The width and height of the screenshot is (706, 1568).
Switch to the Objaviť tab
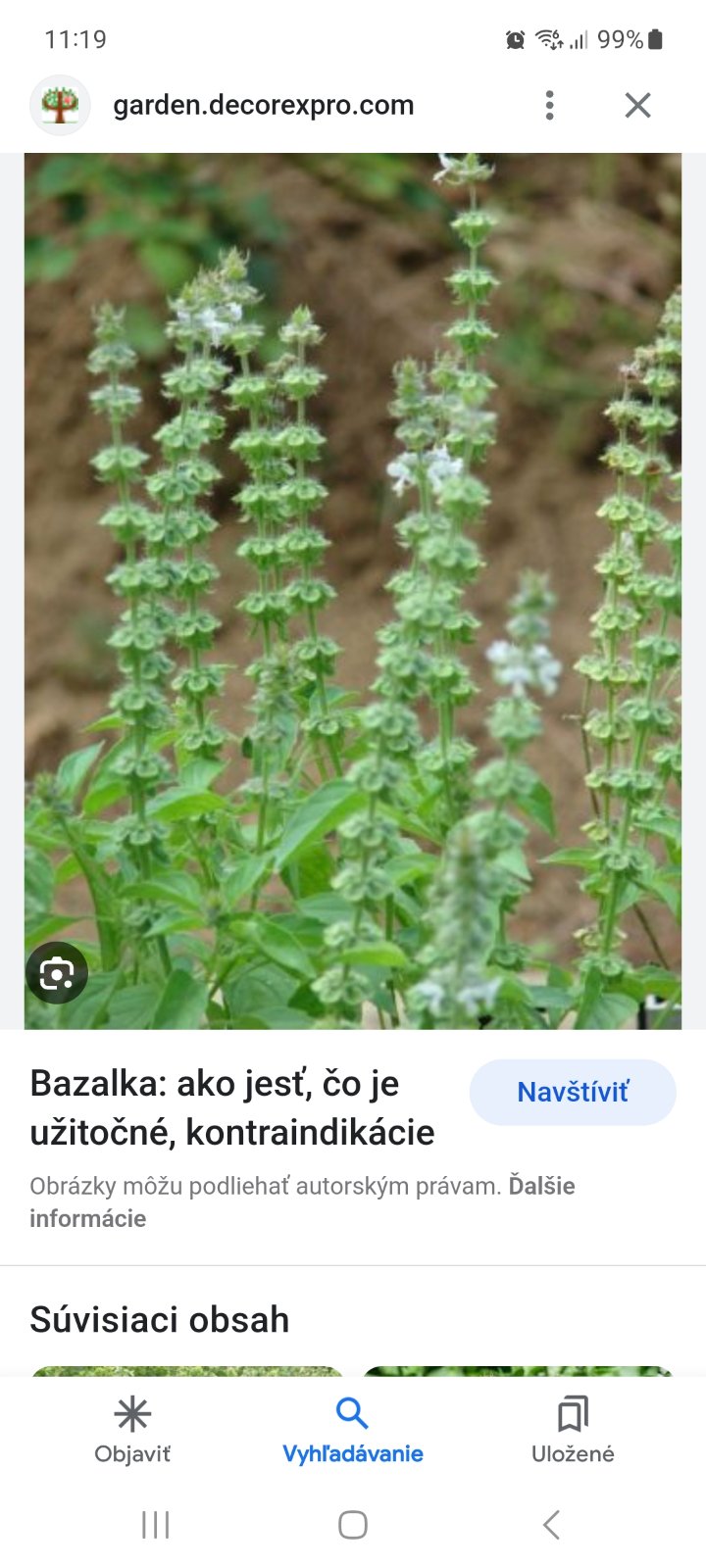pyautogui.click(x=132, y=1431)
